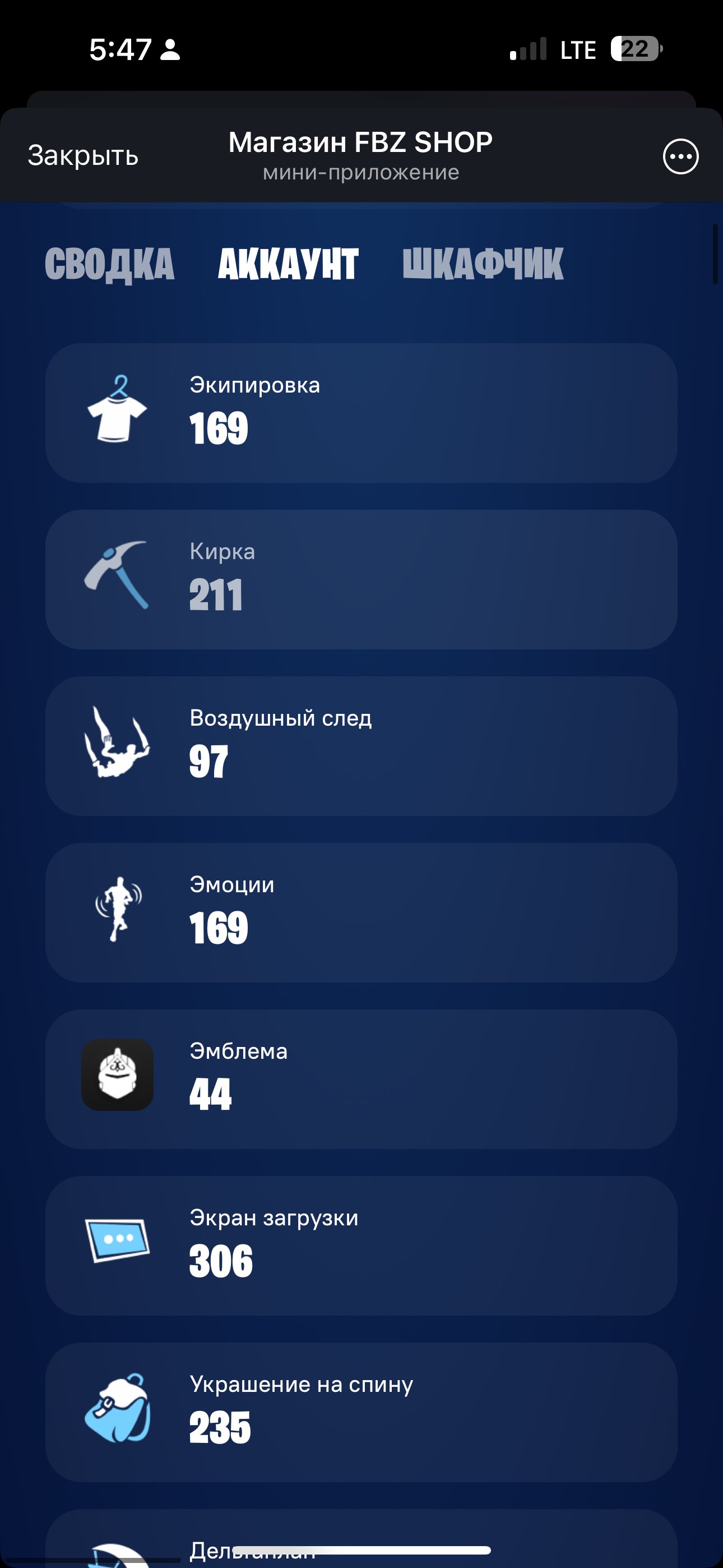
Task: Select the Эмблема card
Action: pos(361,1078)
